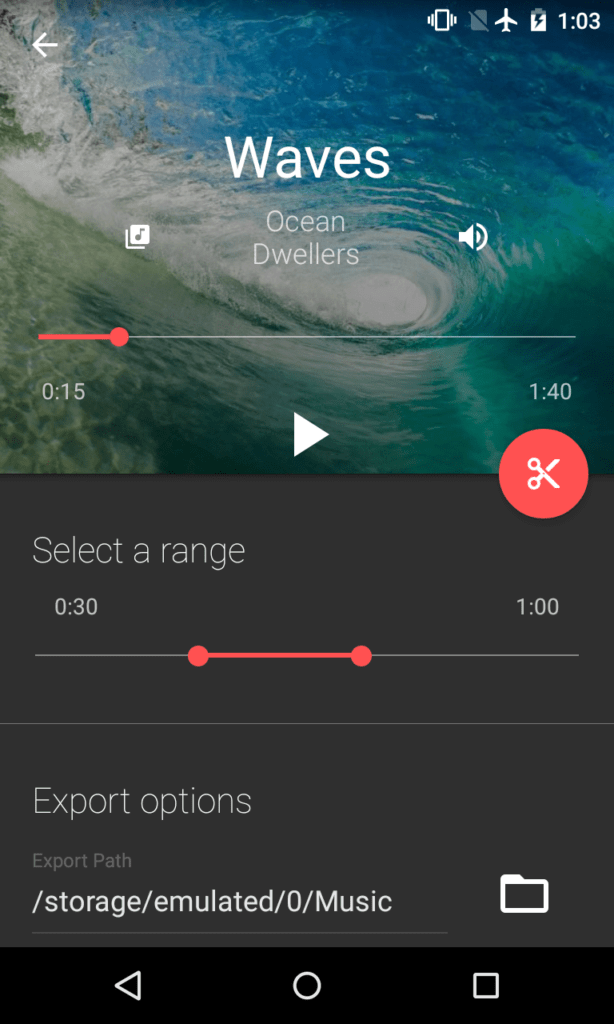Open recent apps from navigation bar
Screen dimensions: 614x1024
(x=485, y=985)
